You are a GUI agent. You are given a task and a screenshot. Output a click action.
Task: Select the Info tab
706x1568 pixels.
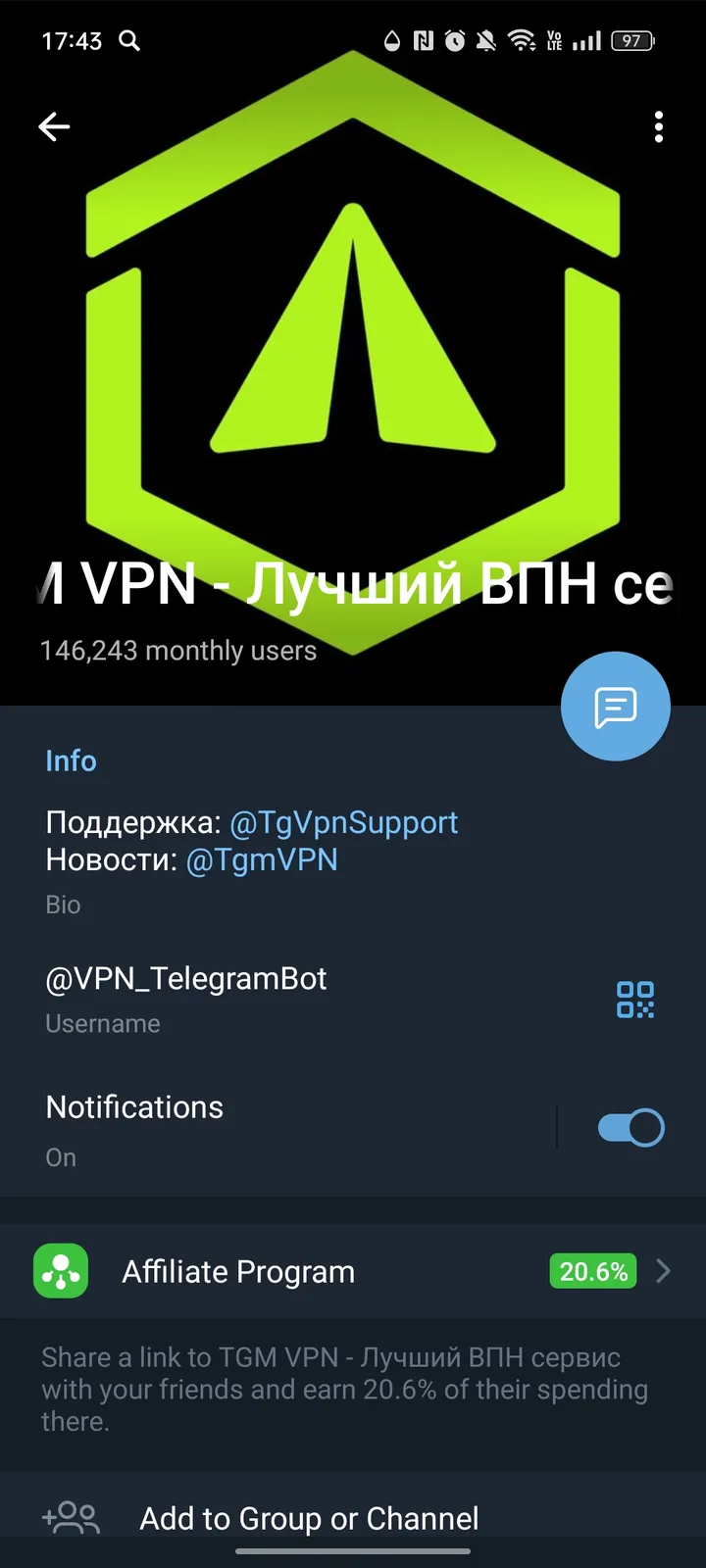[x=71, y=760]
